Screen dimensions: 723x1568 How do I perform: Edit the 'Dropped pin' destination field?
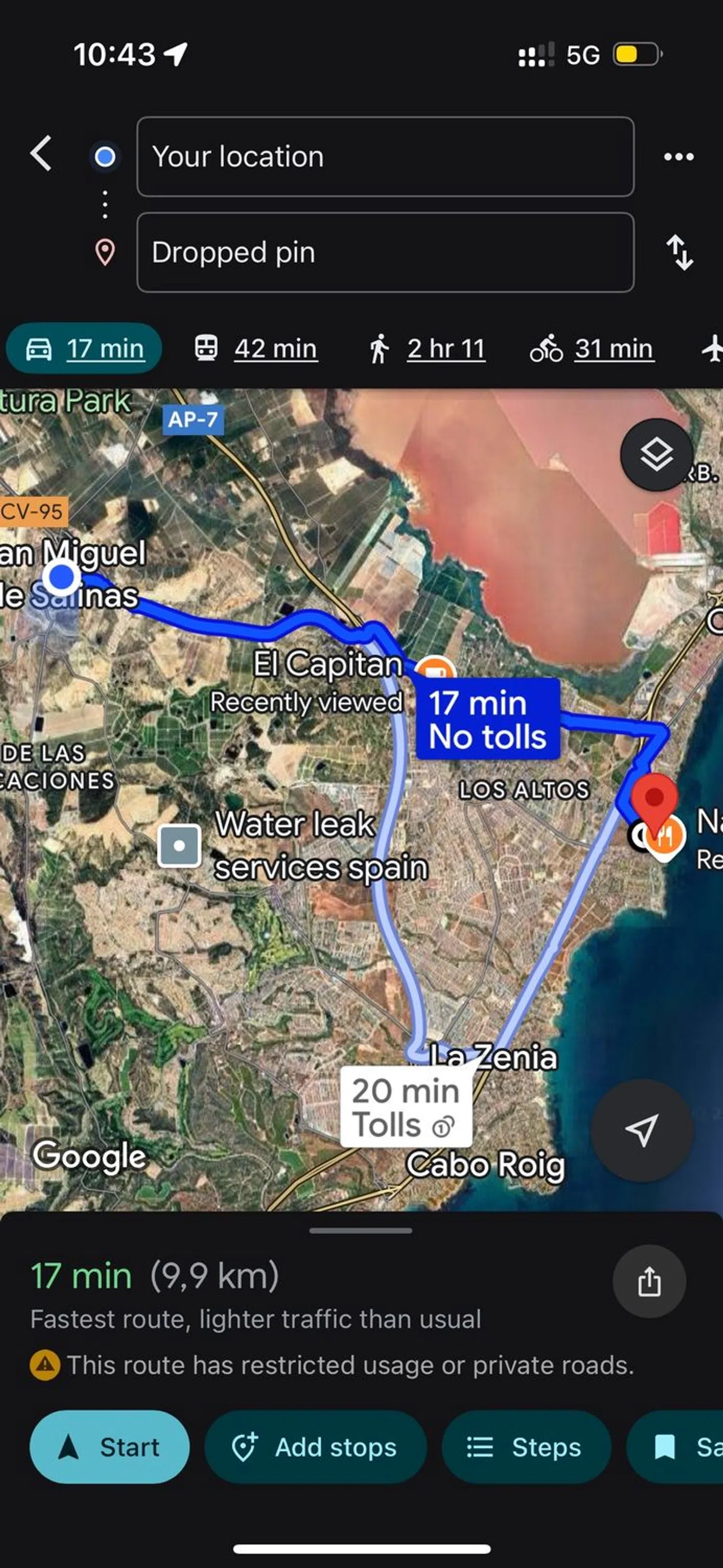[x=385, y=252]
